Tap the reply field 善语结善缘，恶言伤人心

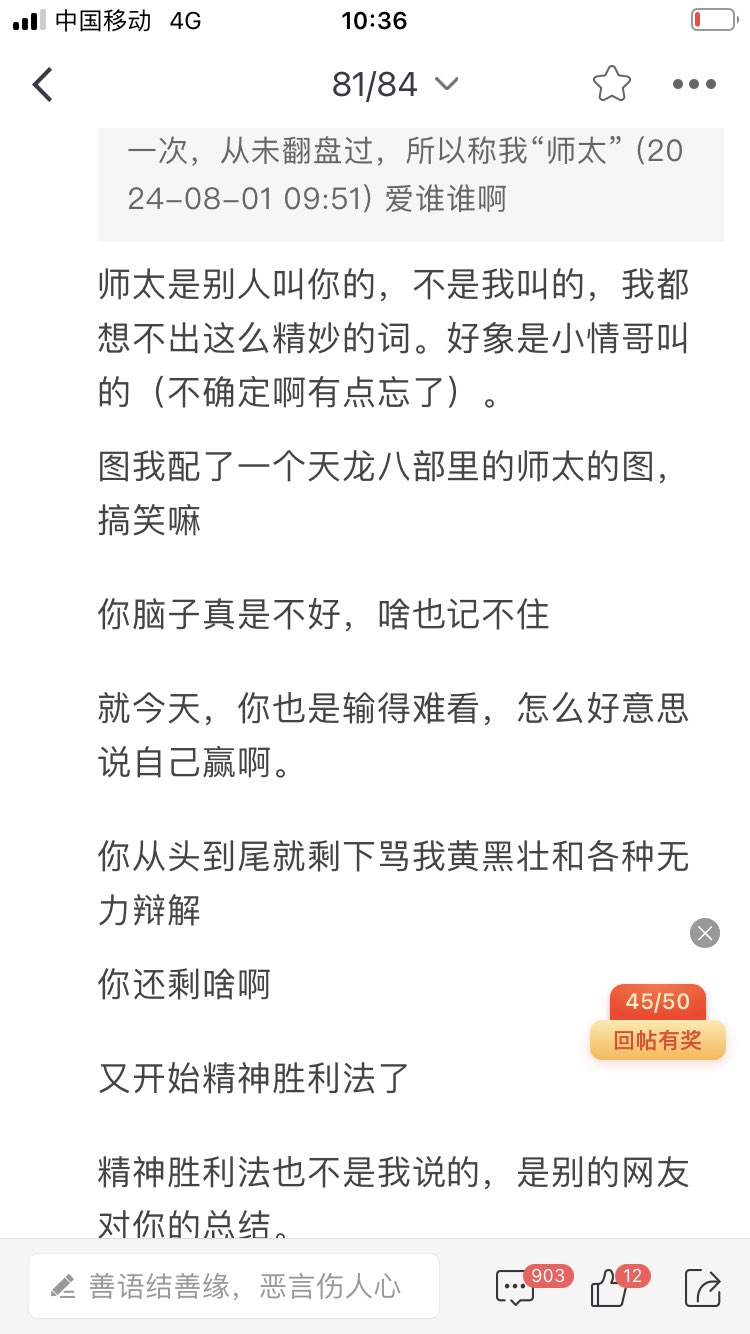click(x=234, y=1286)
